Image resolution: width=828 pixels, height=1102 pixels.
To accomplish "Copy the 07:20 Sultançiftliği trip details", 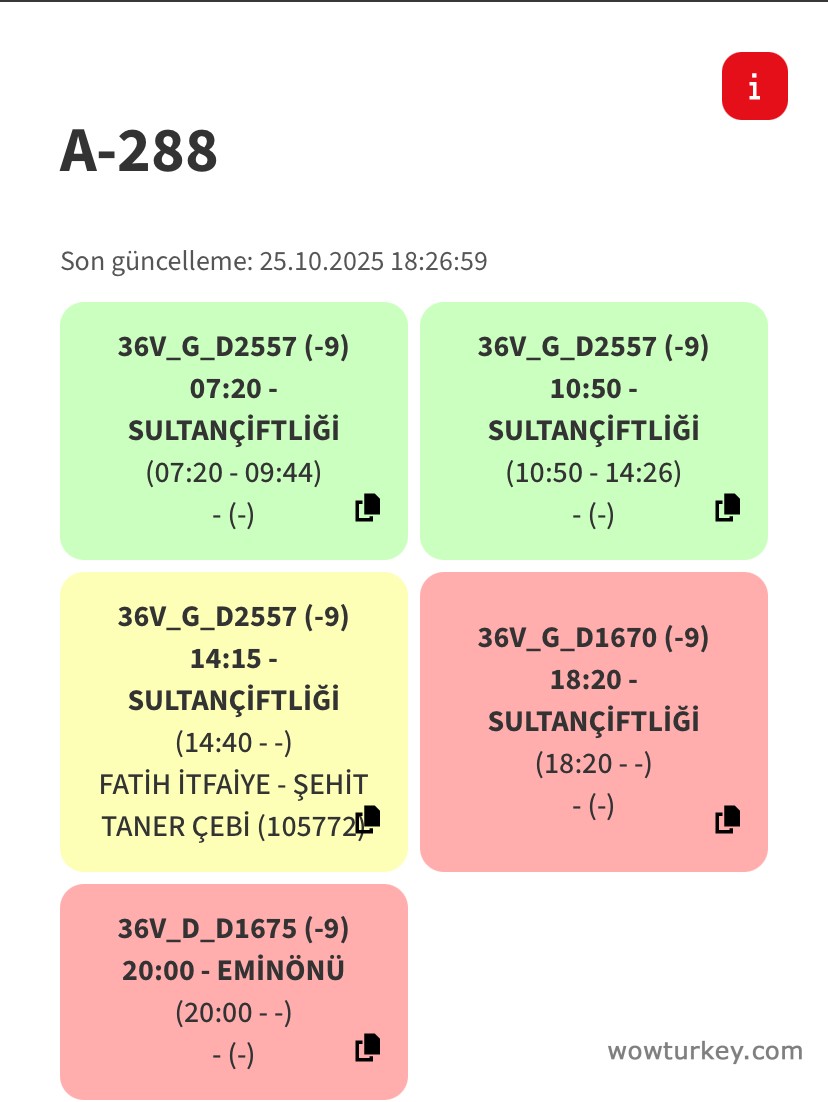I will pos(368,508).
